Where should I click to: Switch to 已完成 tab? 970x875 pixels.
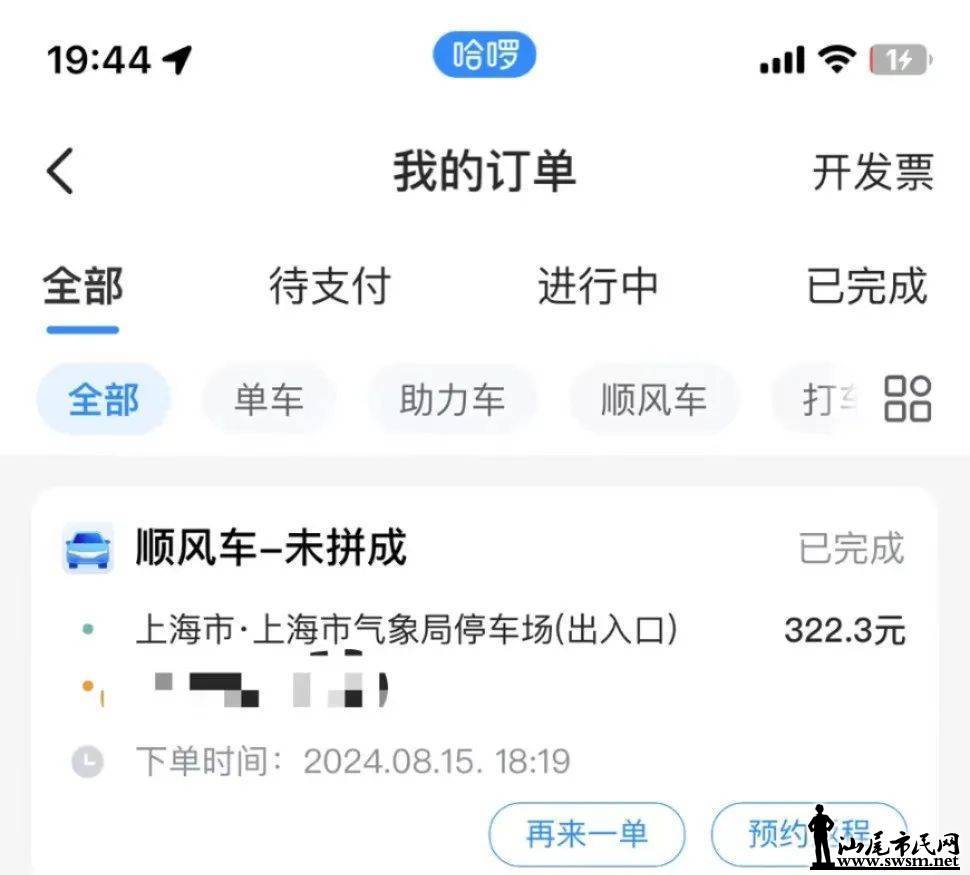[x=867, y=287]
